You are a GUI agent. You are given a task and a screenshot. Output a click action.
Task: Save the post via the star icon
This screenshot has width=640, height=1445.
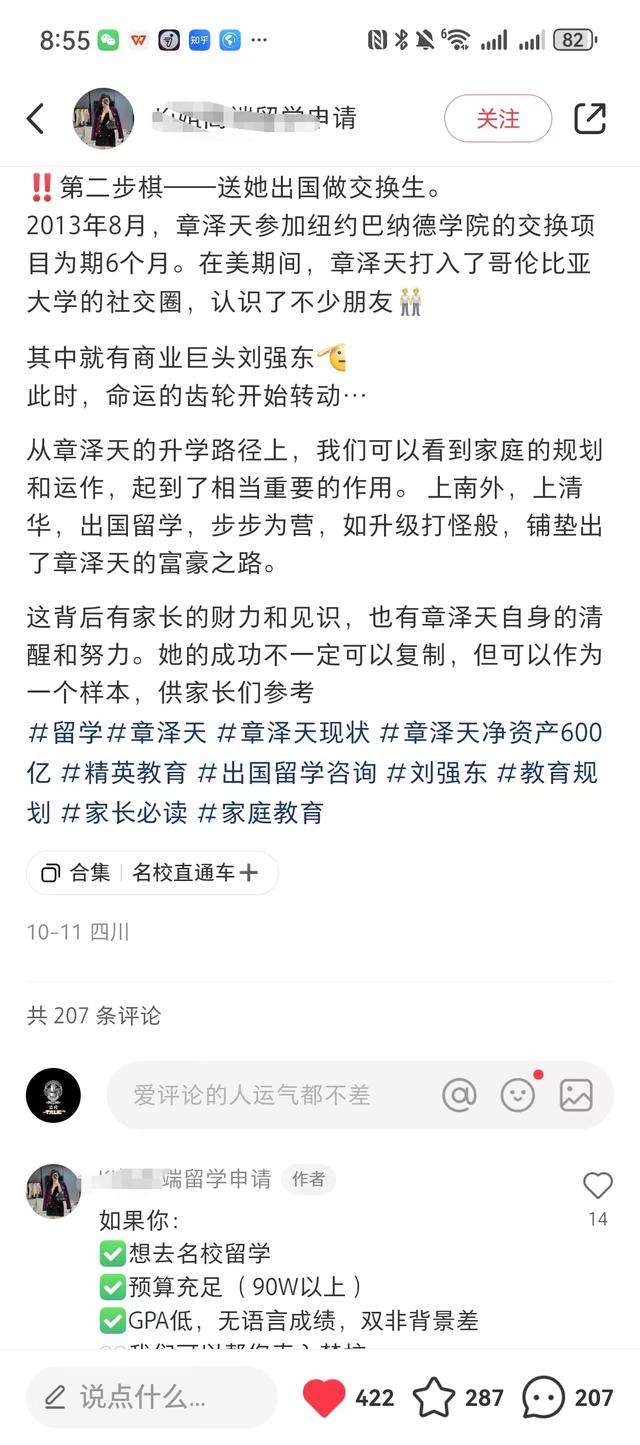[x=434, y=1398]
